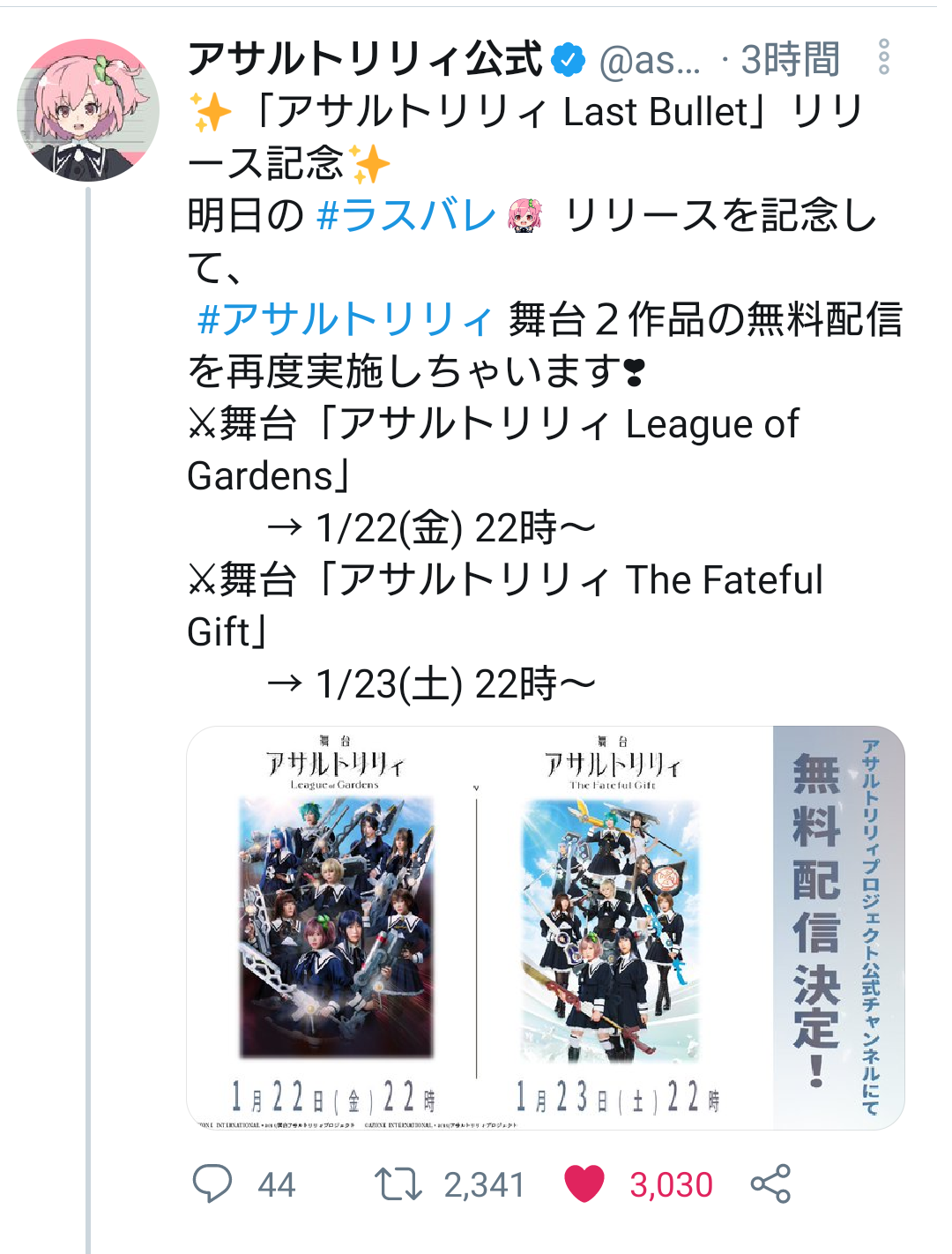952x1254 pixels.
Task: Share this tweet
Action: 770,1183
